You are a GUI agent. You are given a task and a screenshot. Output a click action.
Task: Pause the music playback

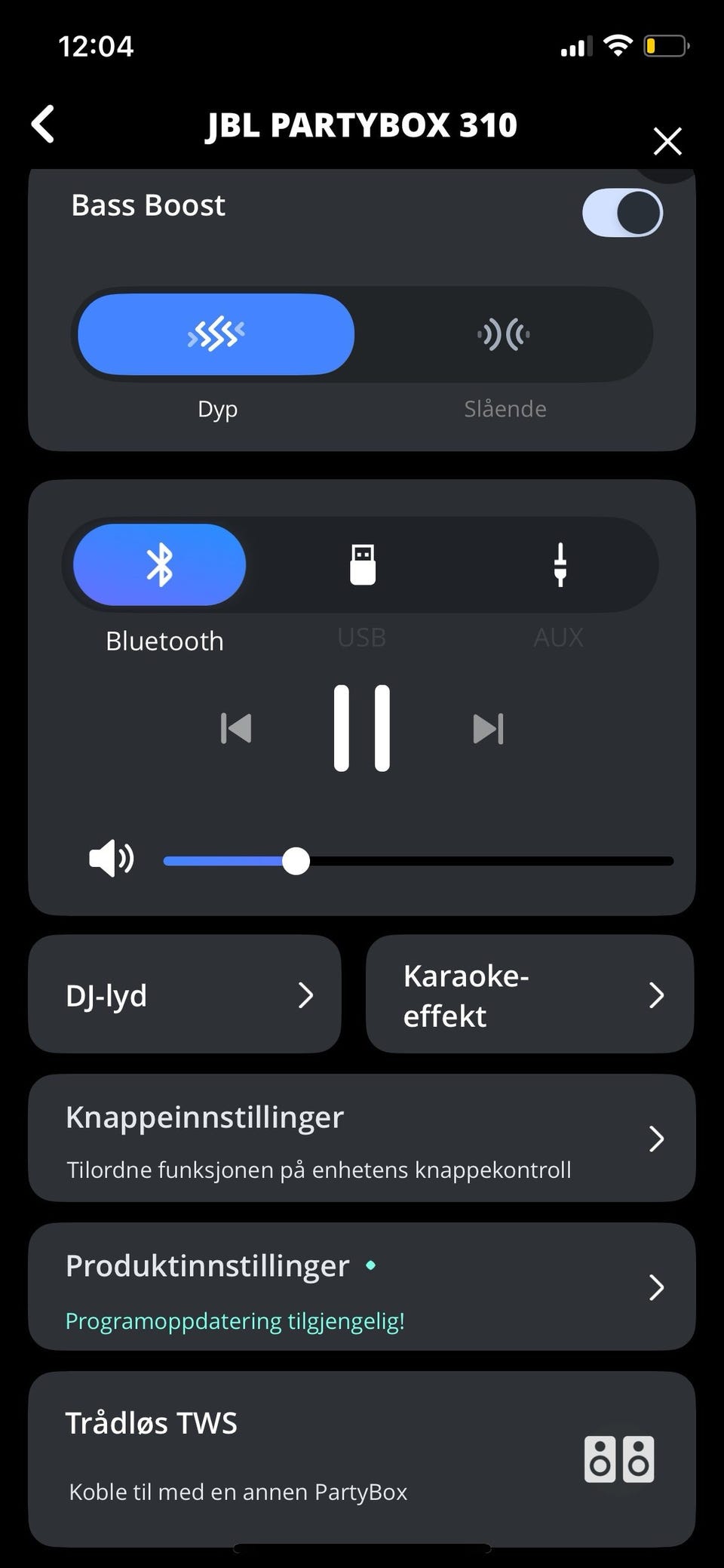click(x=362, y=728)
